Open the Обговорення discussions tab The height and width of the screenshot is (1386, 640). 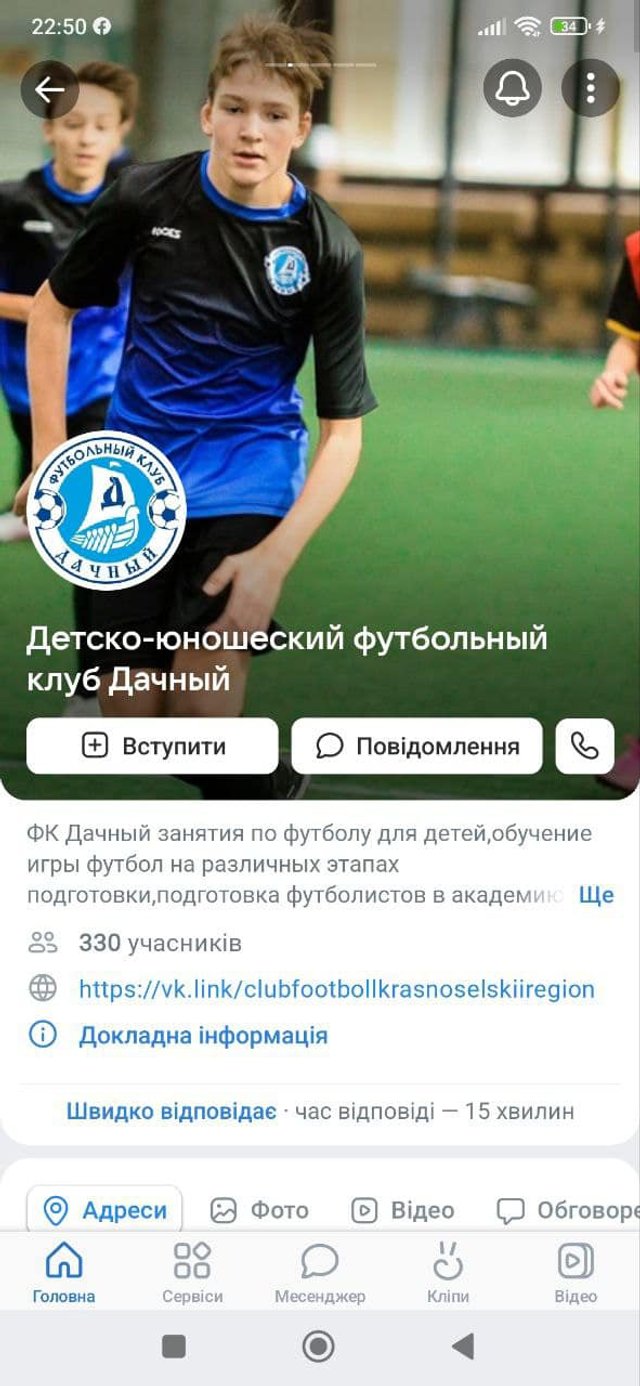[x=570, y=1211]
